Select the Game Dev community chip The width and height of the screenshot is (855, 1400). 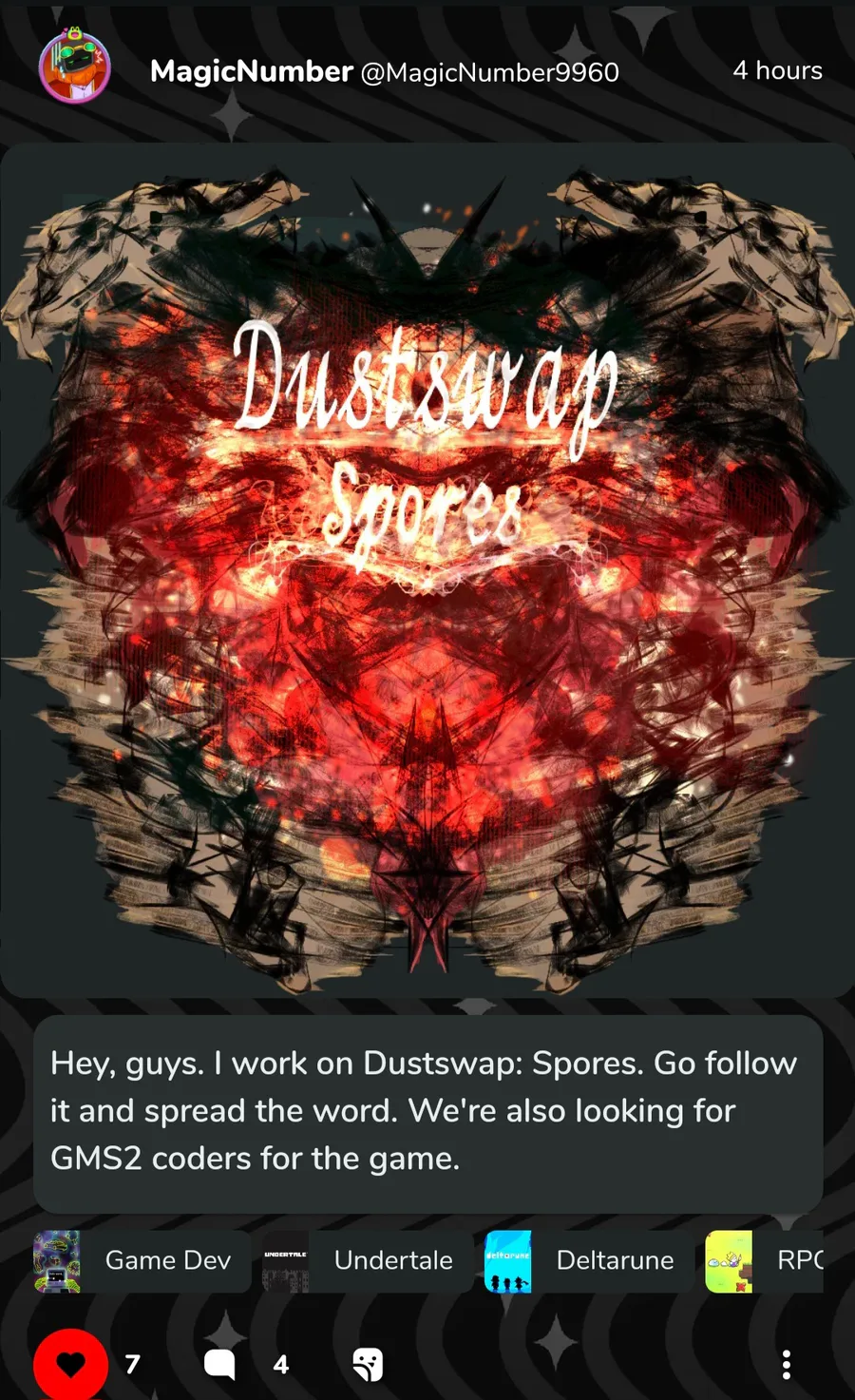click(142, 1261)
